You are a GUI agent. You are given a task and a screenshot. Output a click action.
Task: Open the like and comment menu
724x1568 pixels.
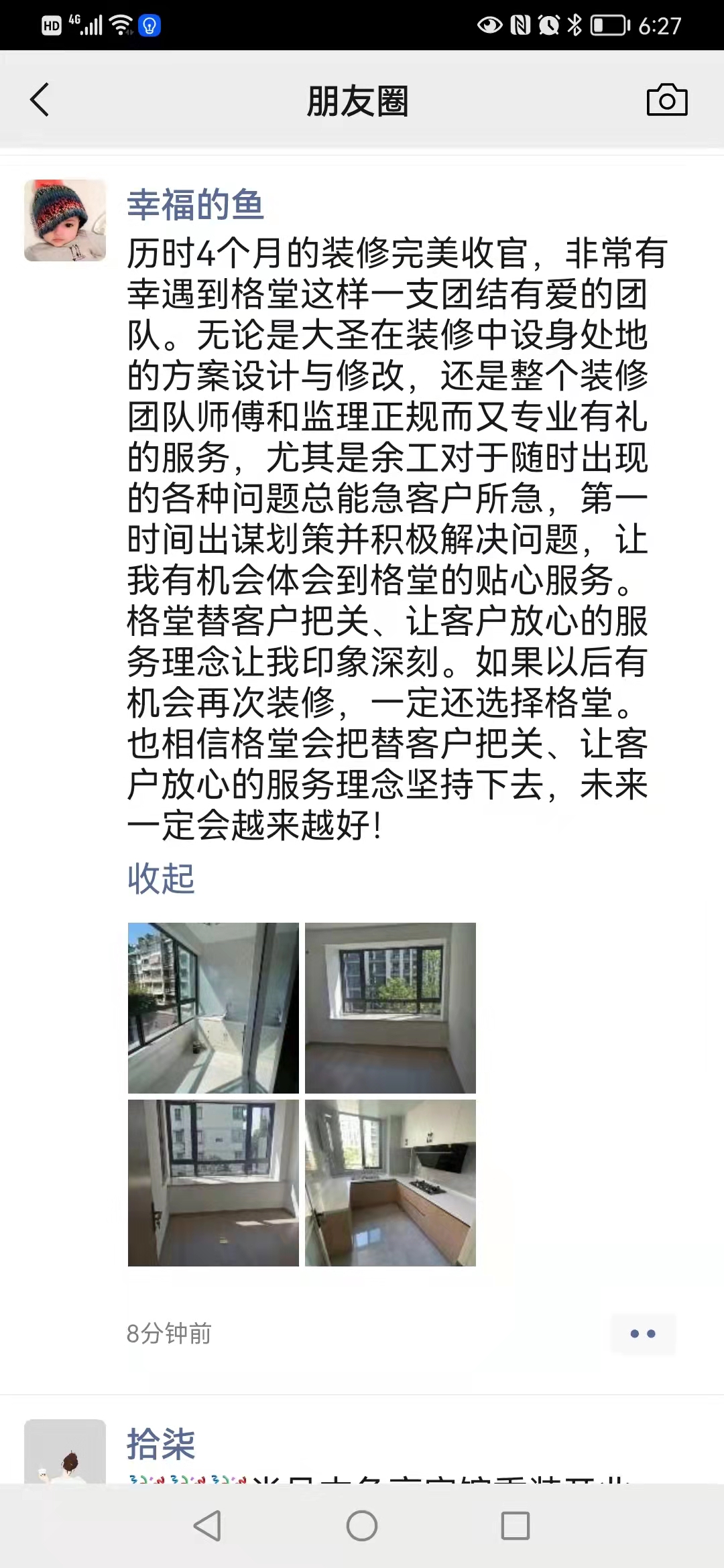click(x=642, y=1333)
